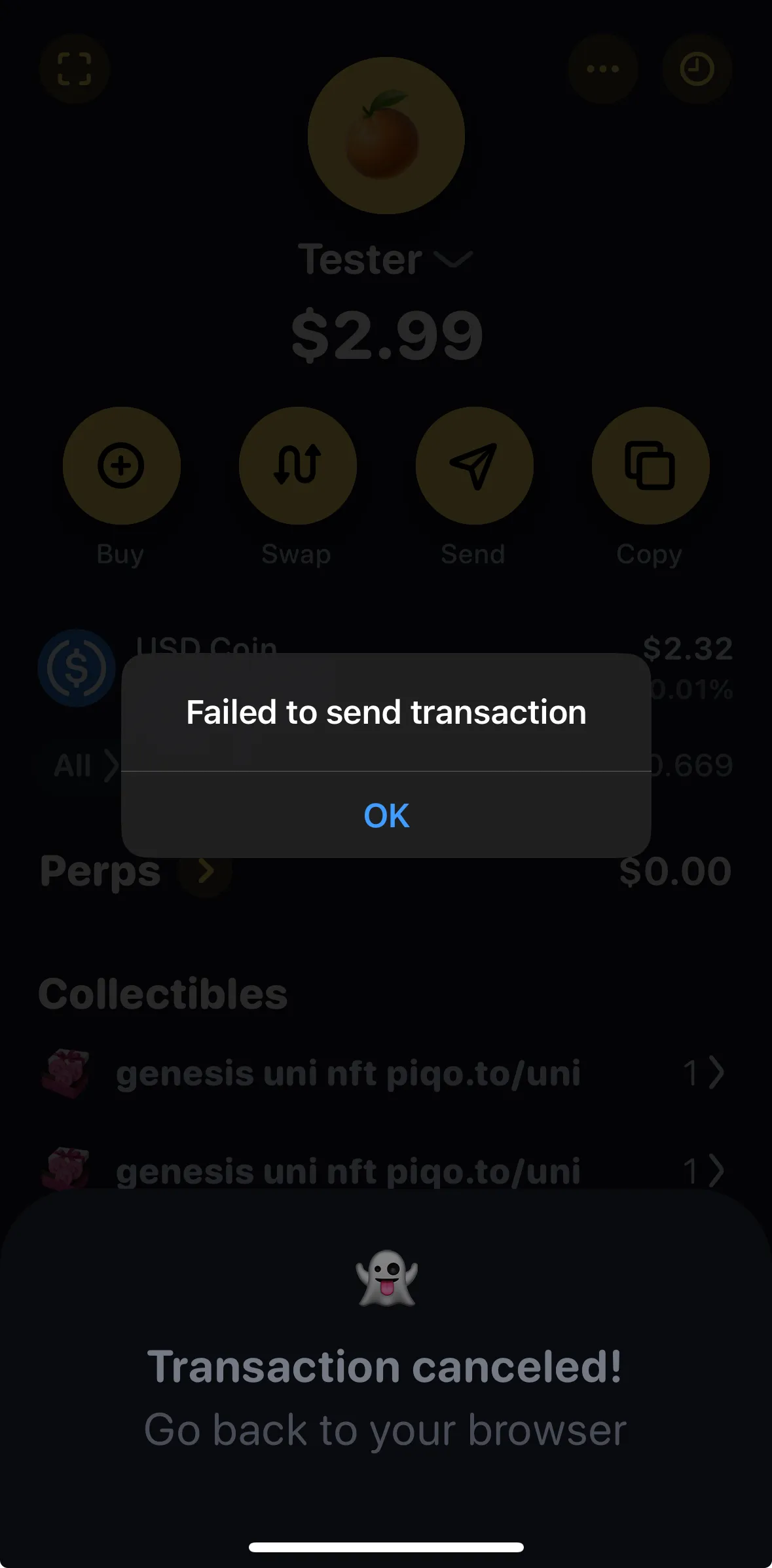Dismiss the failed transaction alert with OK
The height and width of the screenshot is (1568, 772).
[x=386, y=815]
